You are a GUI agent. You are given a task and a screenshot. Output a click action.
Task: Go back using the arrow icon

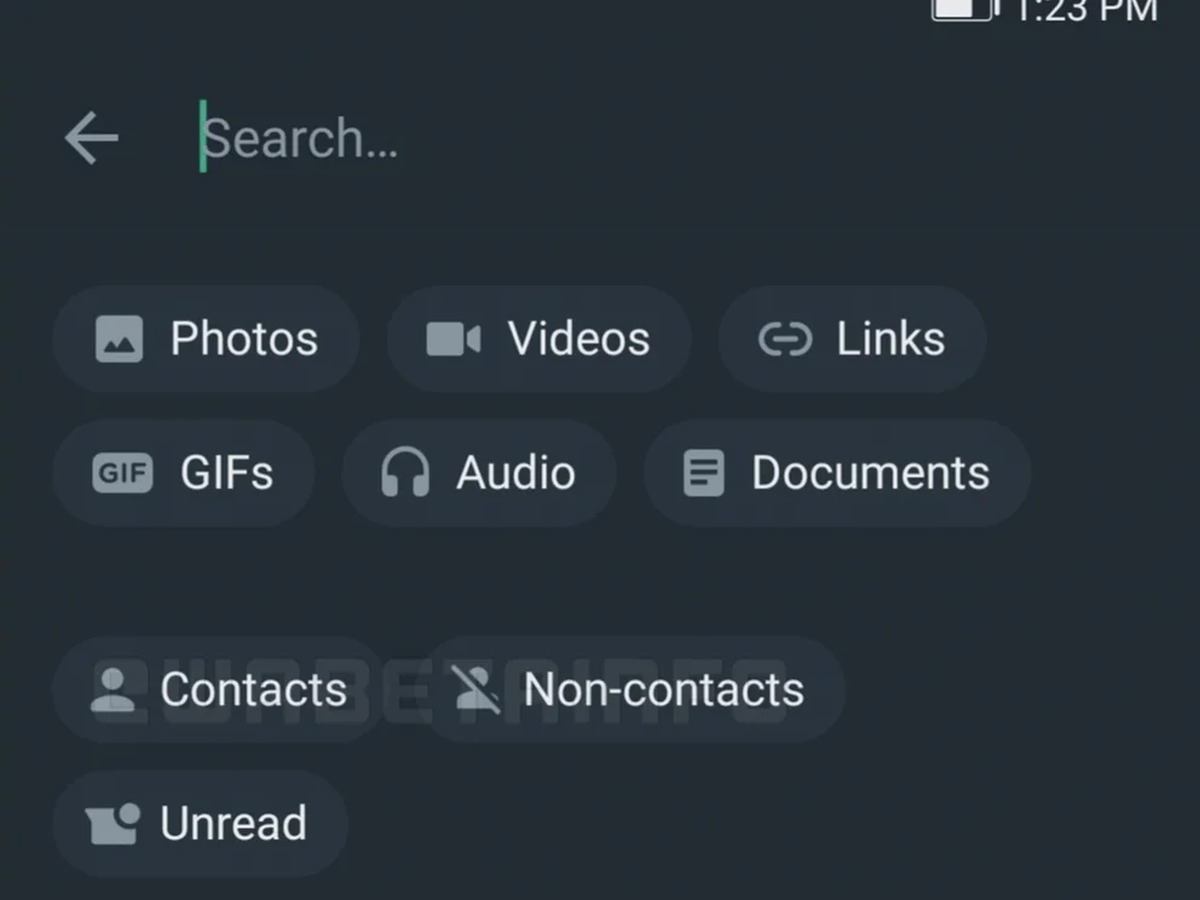click(91, 138)
